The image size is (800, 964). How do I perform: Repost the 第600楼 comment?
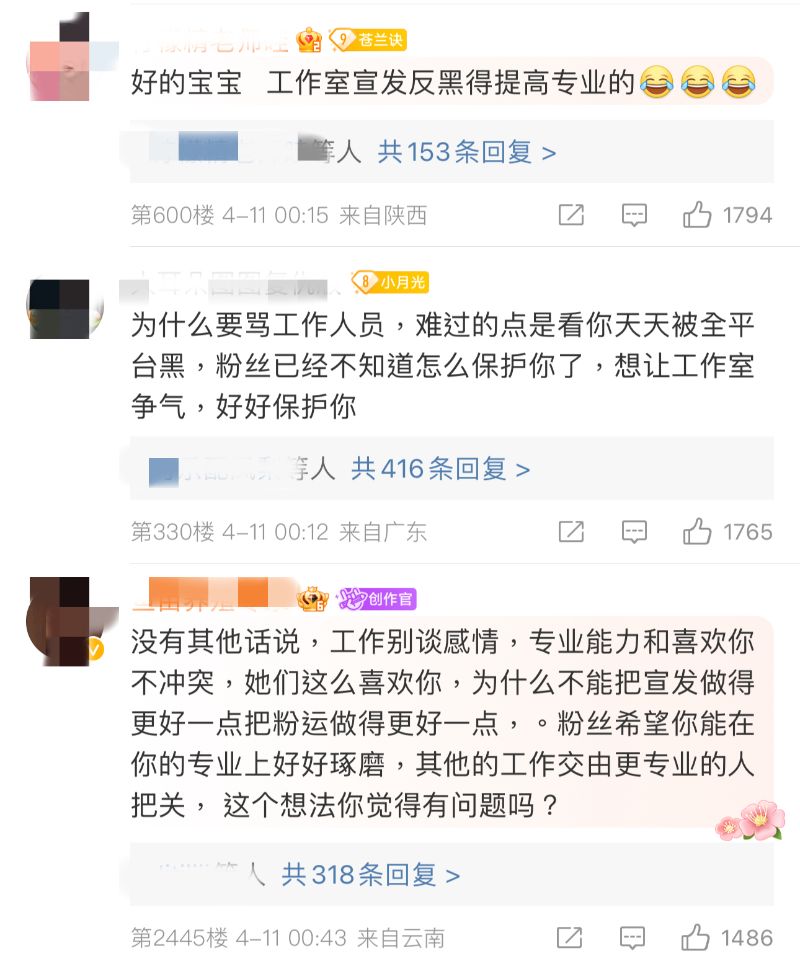point(571,215)
